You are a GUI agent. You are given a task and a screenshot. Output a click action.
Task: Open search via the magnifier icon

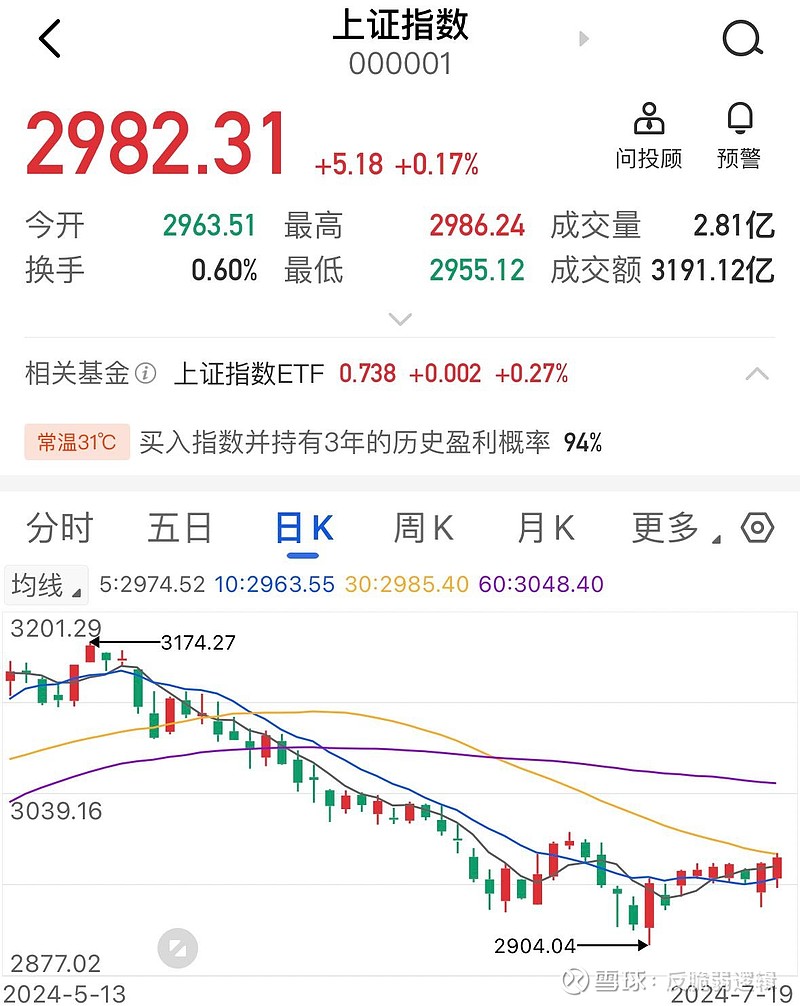(x=742, y=39)
